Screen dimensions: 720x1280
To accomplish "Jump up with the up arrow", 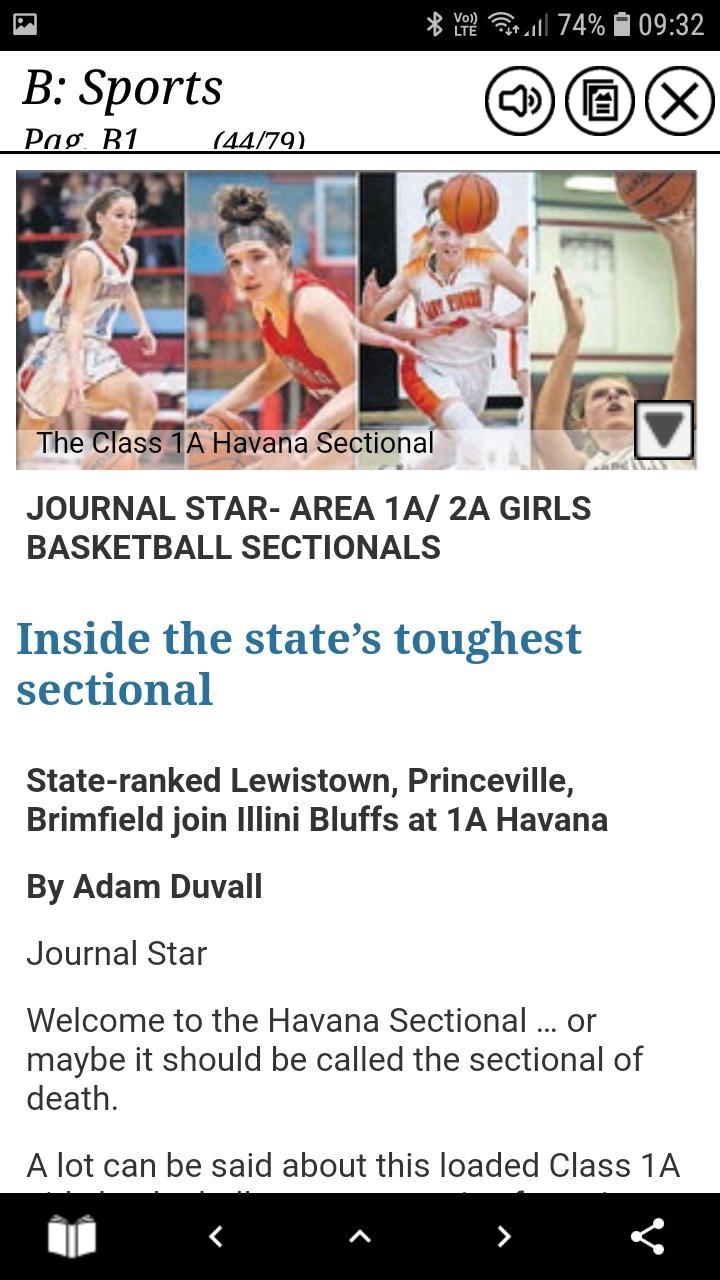I will (360, 1237).
